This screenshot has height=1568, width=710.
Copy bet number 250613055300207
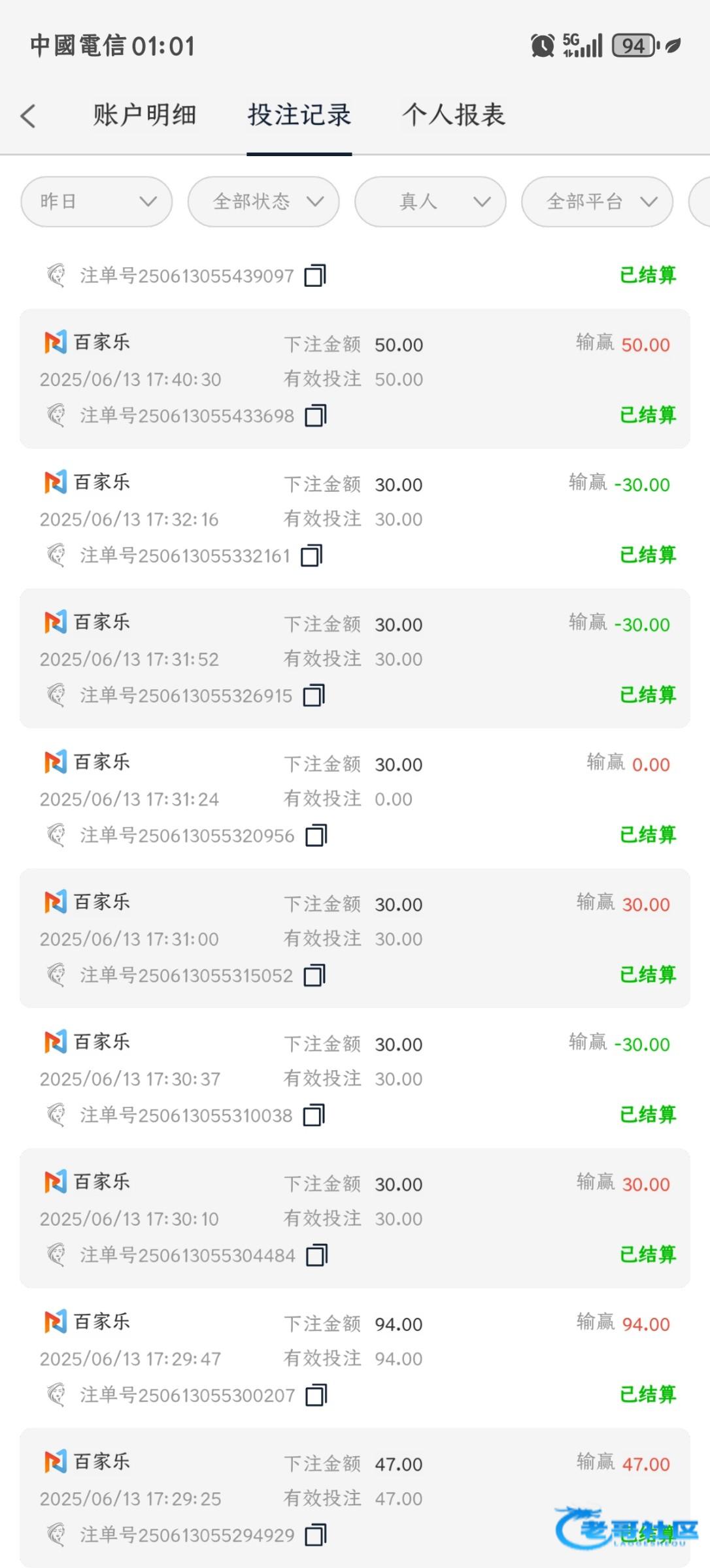pyautogui.click(x=316, y=1394)
